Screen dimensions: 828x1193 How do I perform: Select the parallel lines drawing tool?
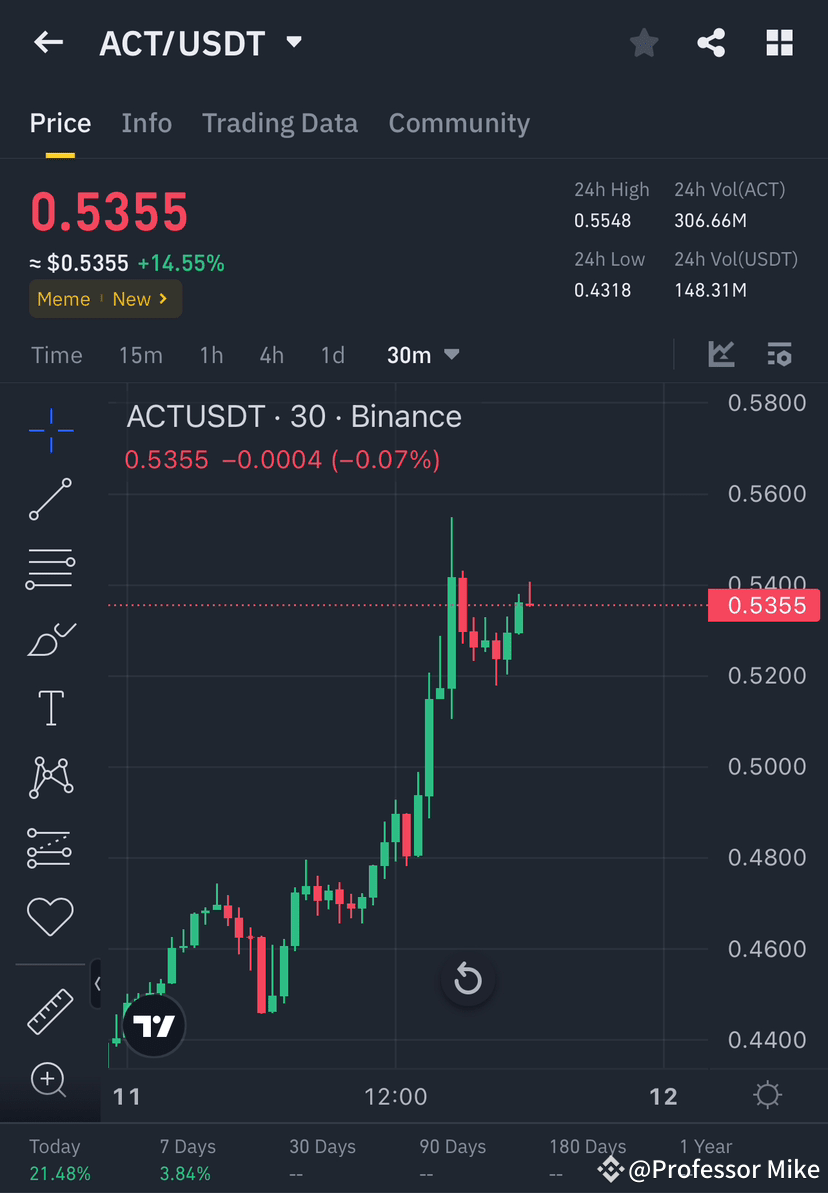[x=50, y=568]
